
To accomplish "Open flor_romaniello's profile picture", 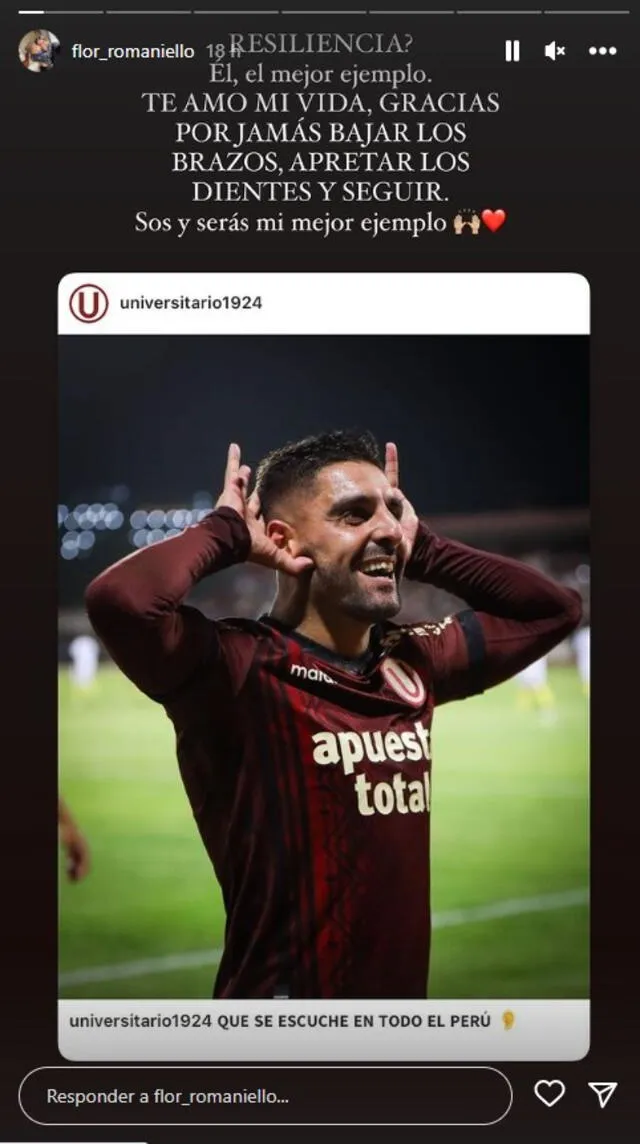I will pyautogui.click(x=39, y=50).
